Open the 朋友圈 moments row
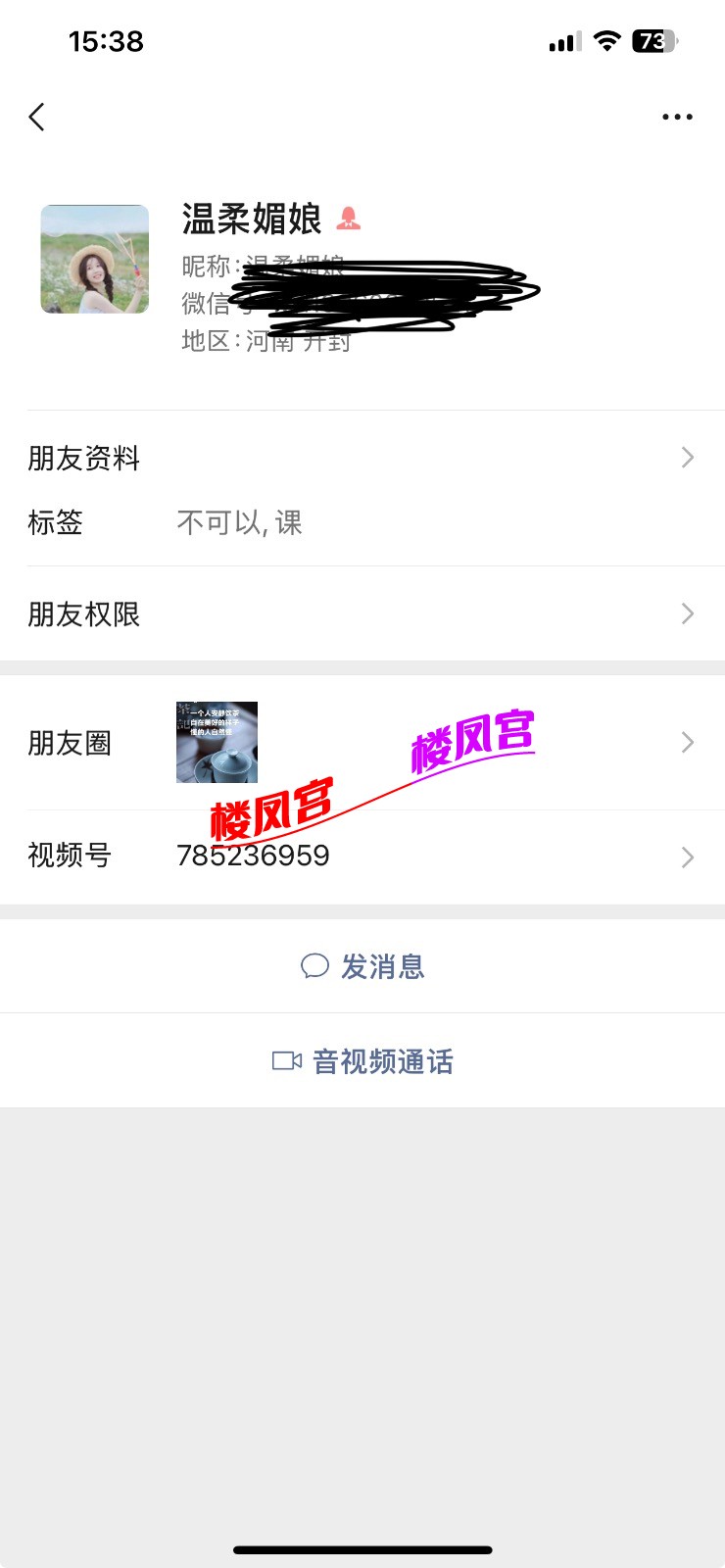 [x=362, y=743]
